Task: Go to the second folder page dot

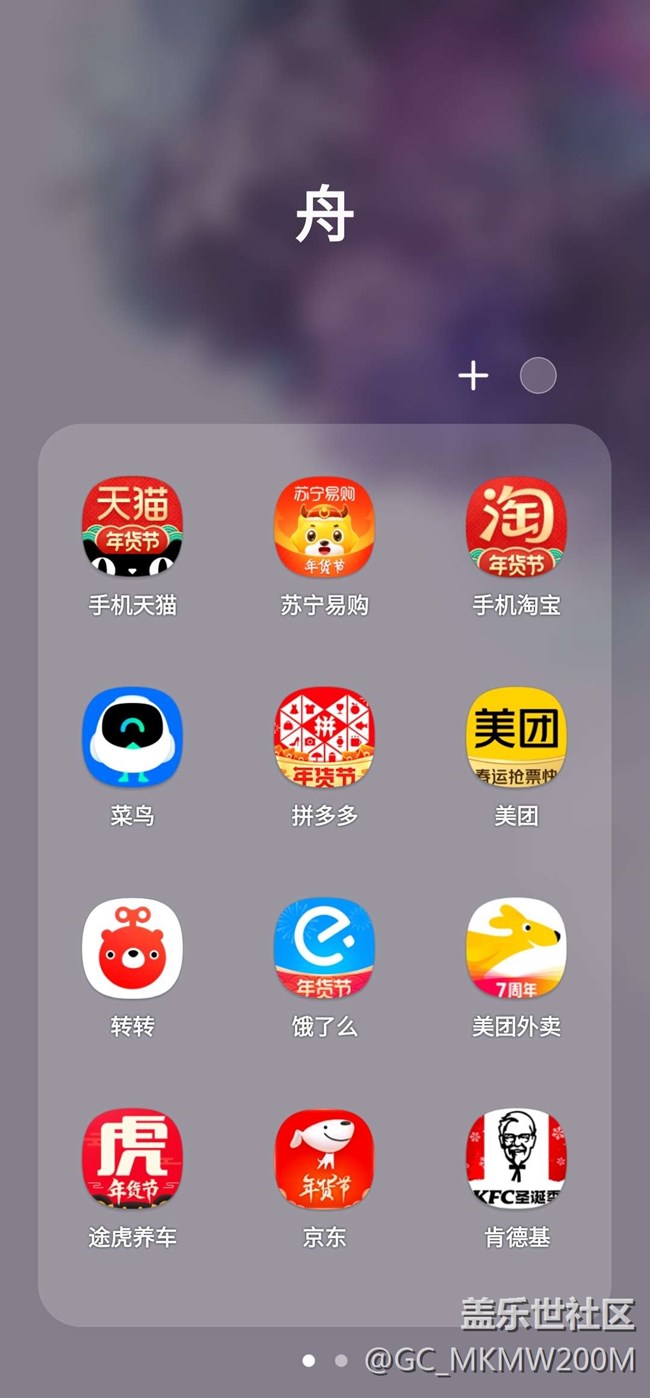Action: pyautogui.click(x=341, y=1360)
